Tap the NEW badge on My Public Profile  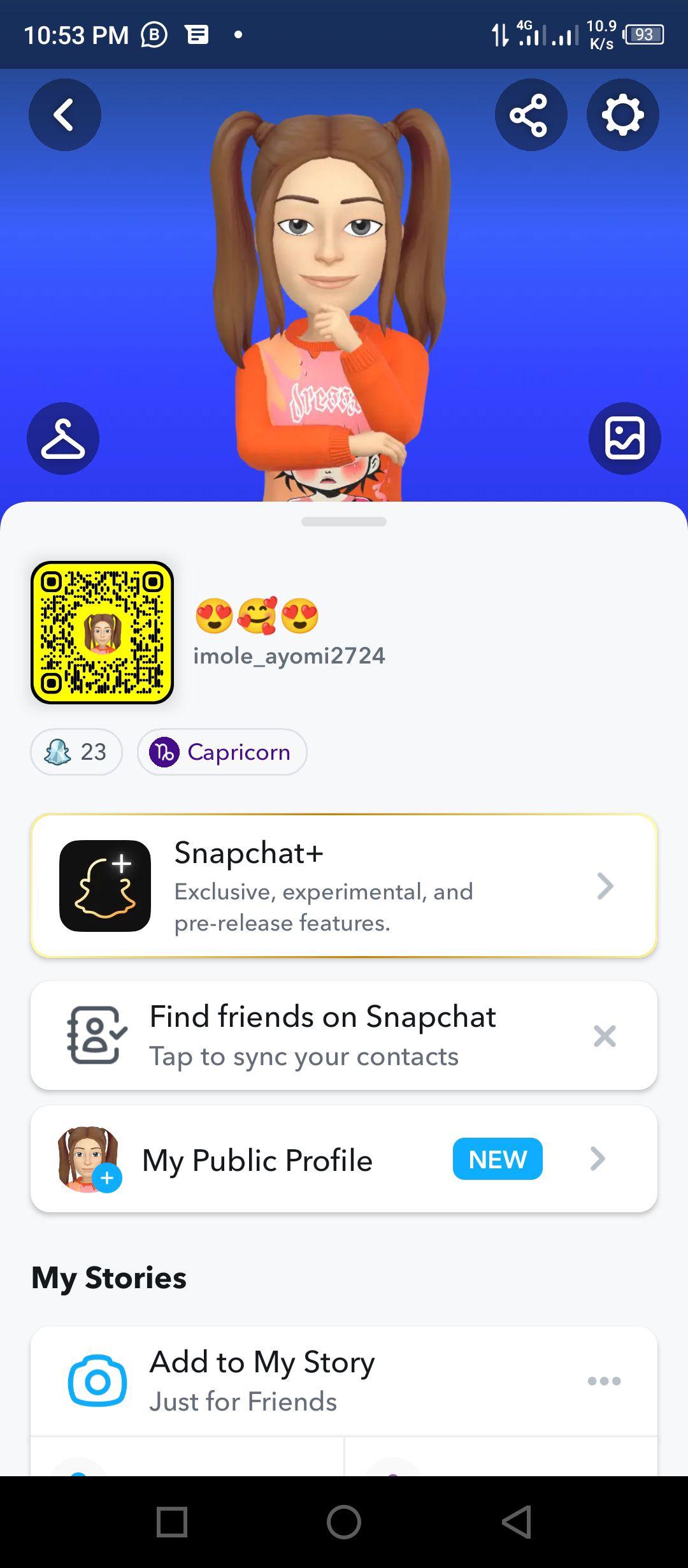pos(497,1159)
